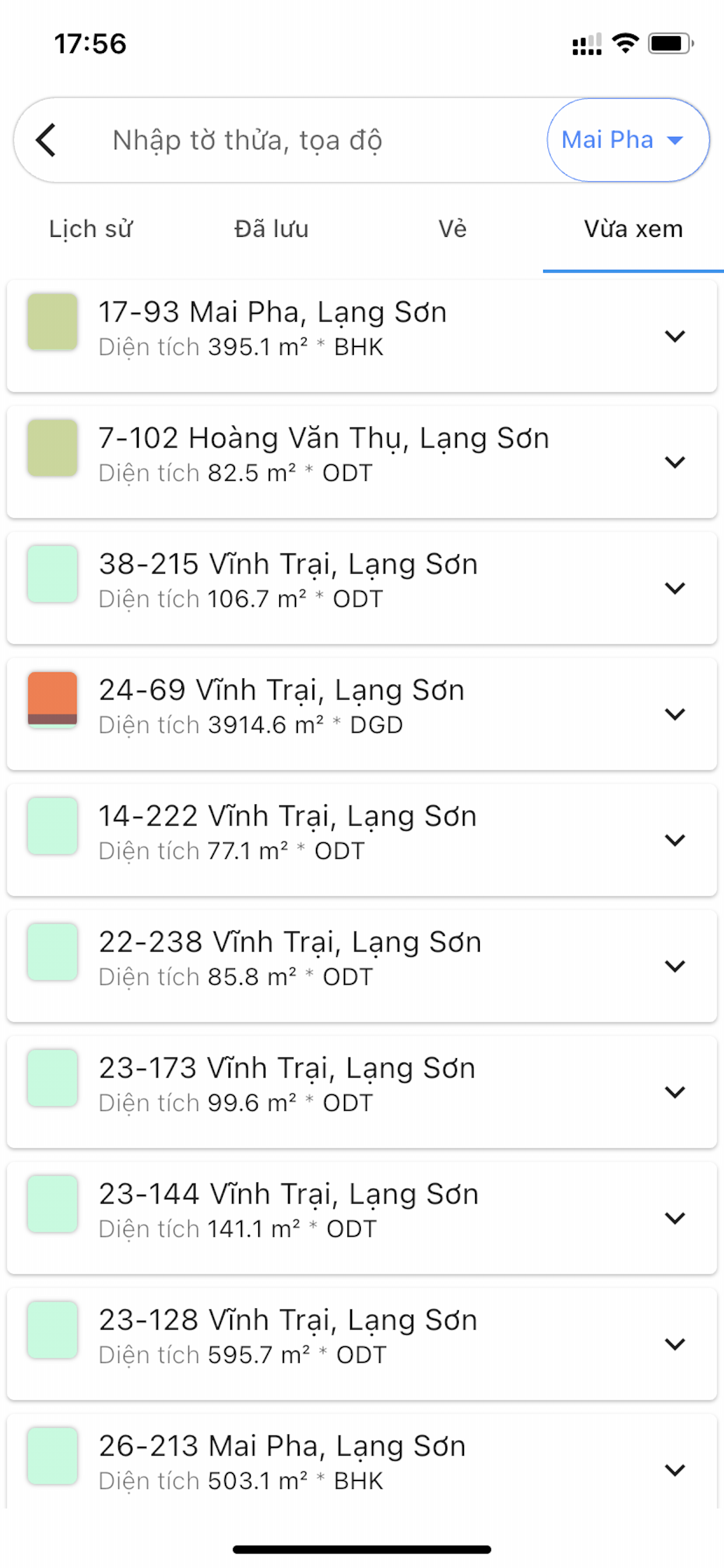
Task: Switch to the Đã lưu tab
Action: [271, 229]
